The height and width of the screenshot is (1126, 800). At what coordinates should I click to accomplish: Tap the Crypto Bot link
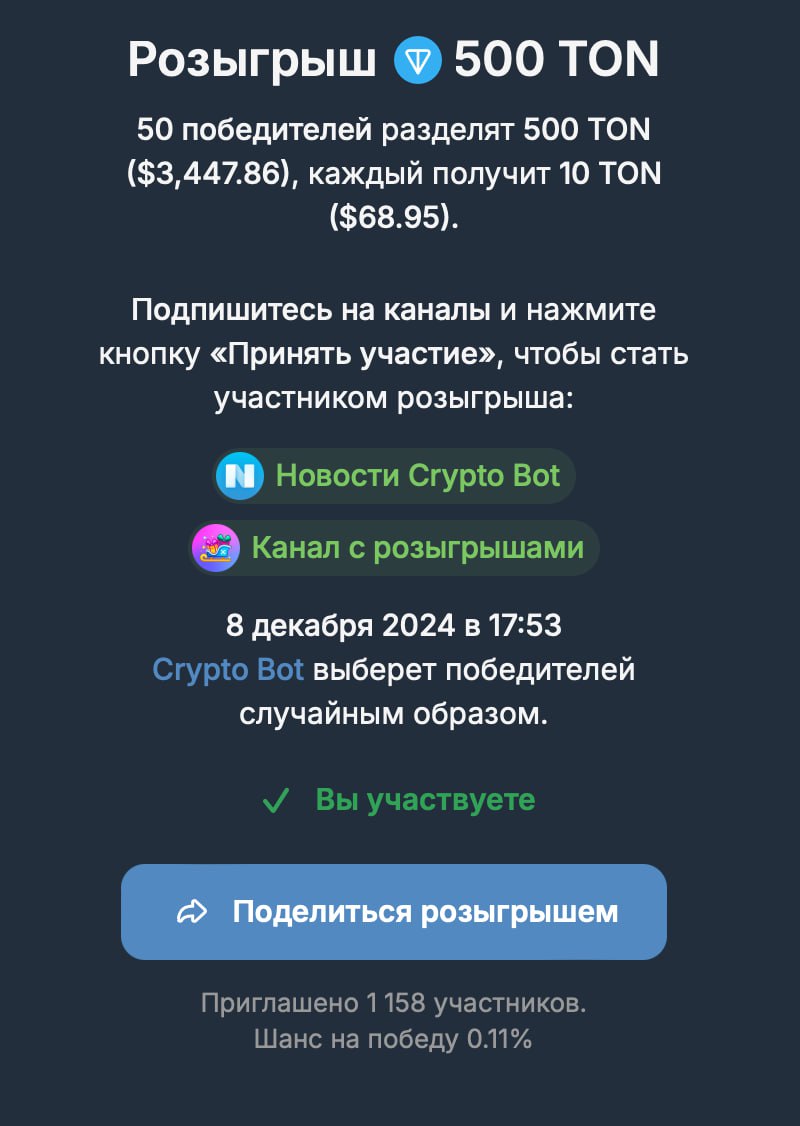pyautogui.click(x=227, y=669)
